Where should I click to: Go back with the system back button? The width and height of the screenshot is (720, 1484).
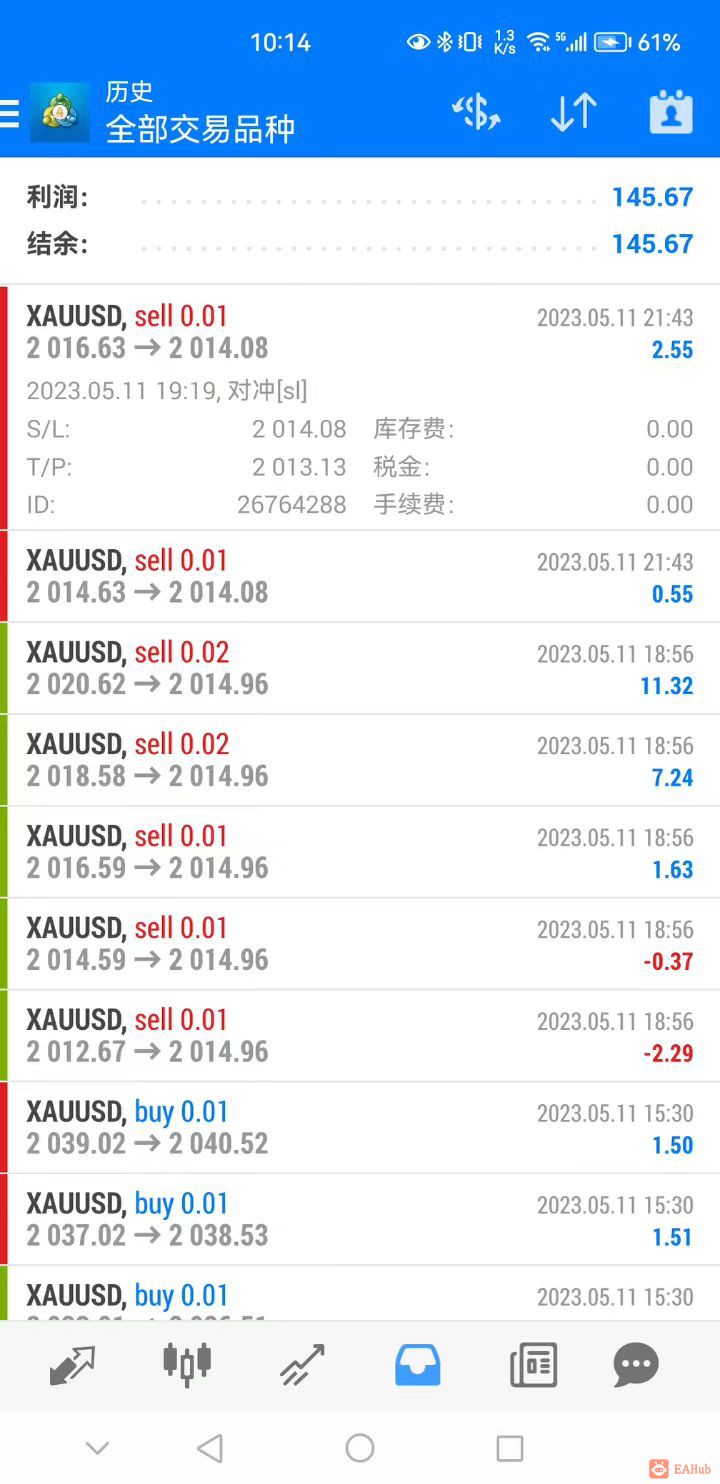tap(210, 1448)
